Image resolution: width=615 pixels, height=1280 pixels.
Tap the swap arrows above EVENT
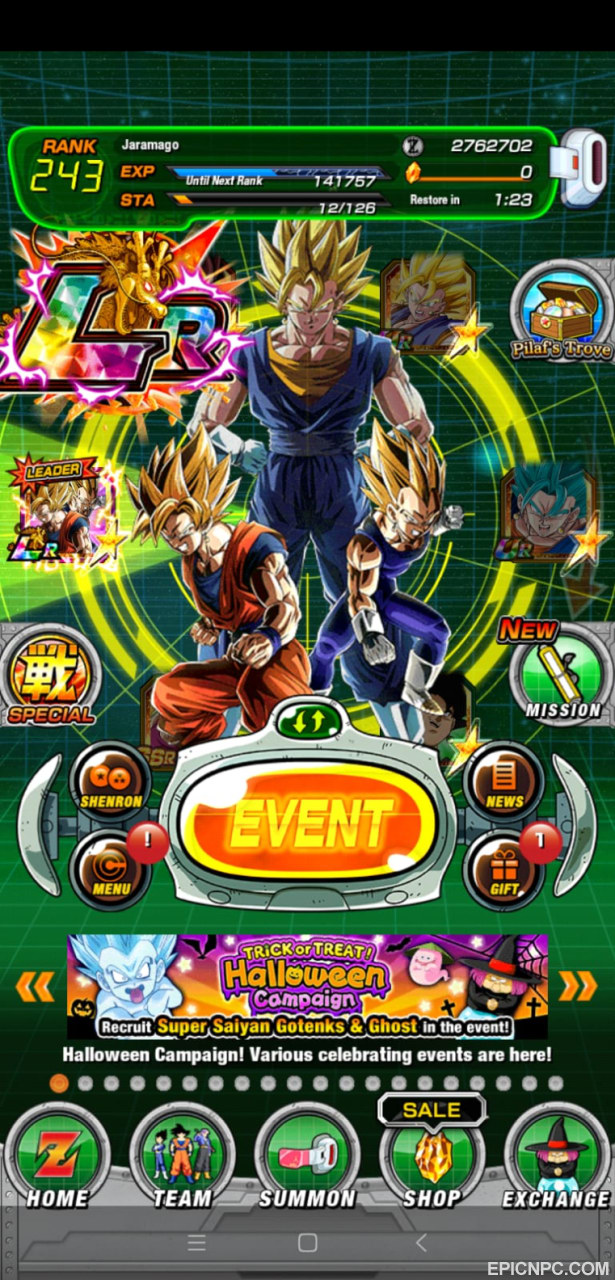point(309,721)
